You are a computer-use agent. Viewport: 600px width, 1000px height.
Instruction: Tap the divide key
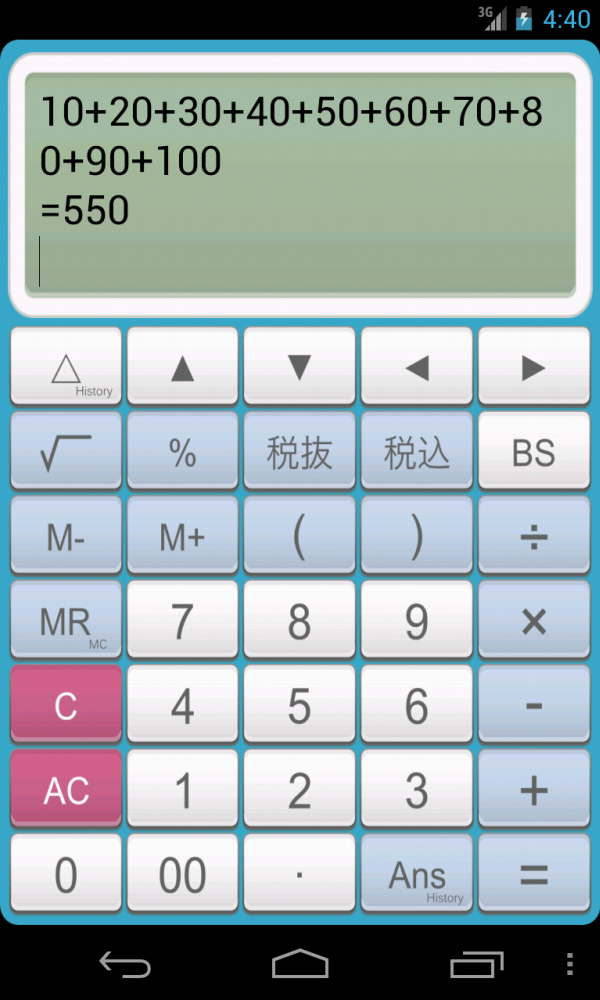coord(534,536)
